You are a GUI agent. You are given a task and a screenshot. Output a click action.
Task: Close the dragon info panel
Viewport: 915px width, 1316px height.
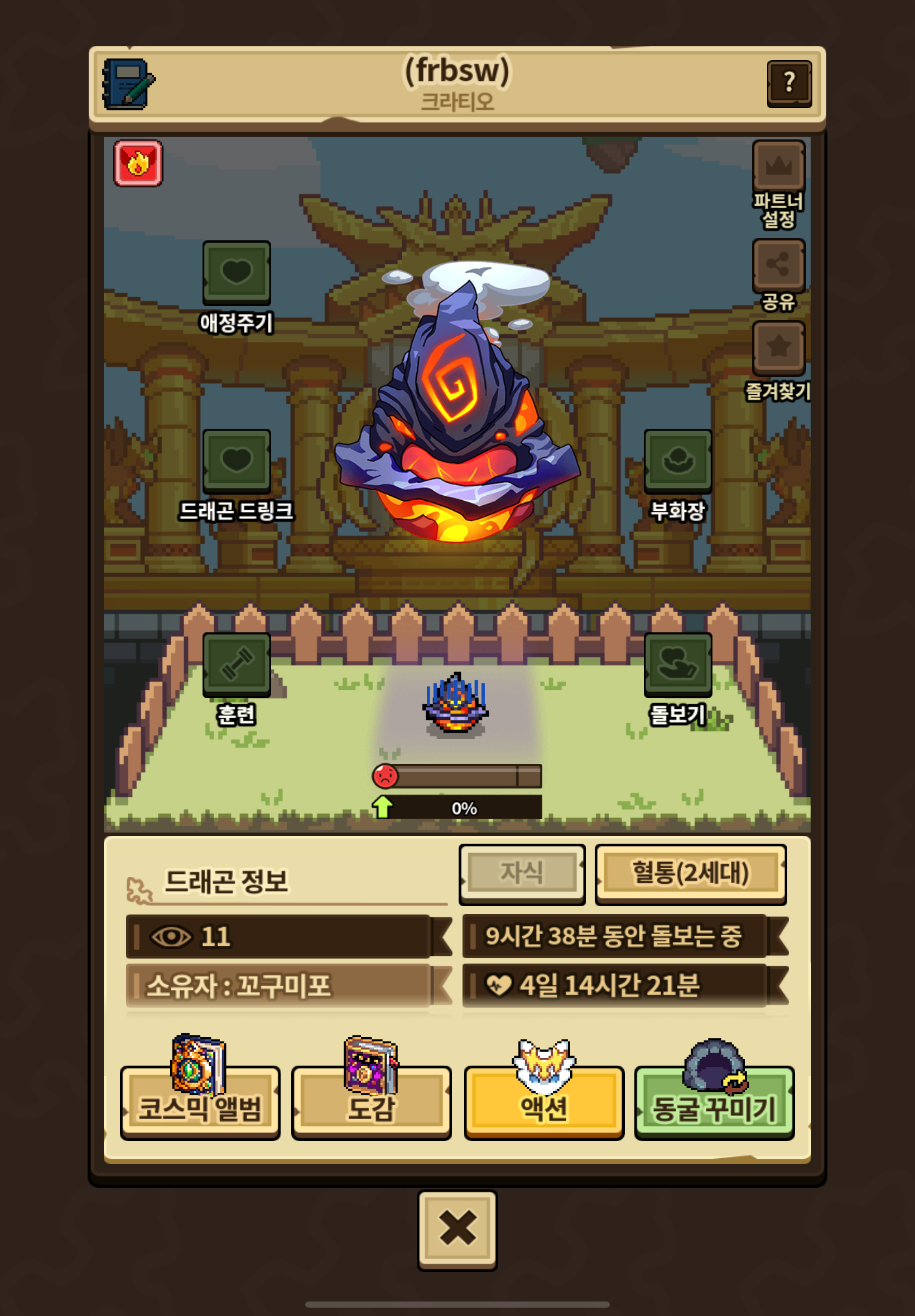click(457, 1230)
